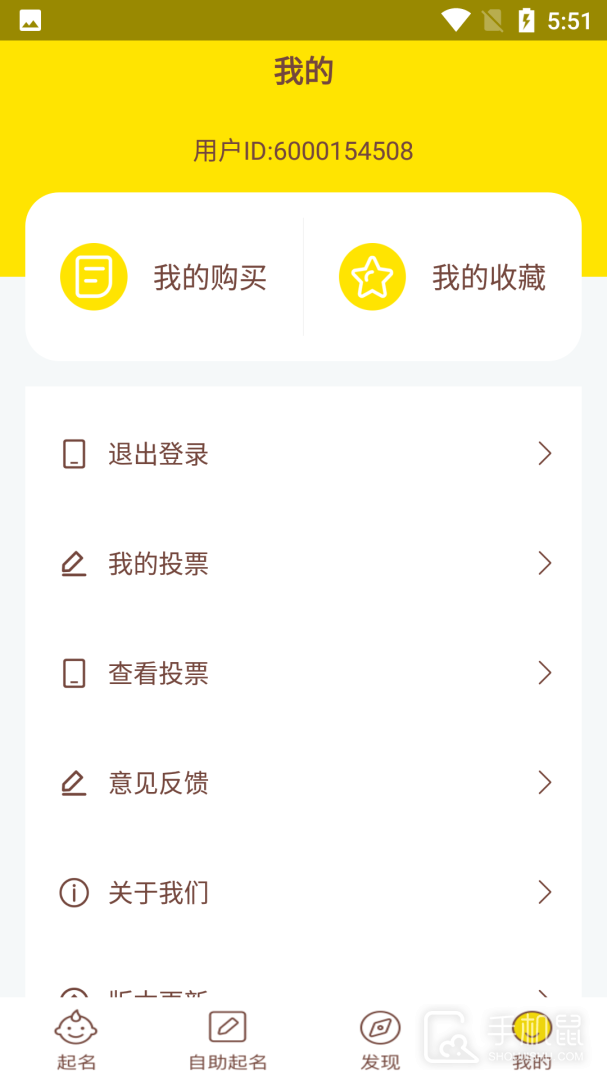Image resolution: width=607 pixels, height=1080 pixels.
Task: Select the 我的 tab
Action: (531, 1040)
